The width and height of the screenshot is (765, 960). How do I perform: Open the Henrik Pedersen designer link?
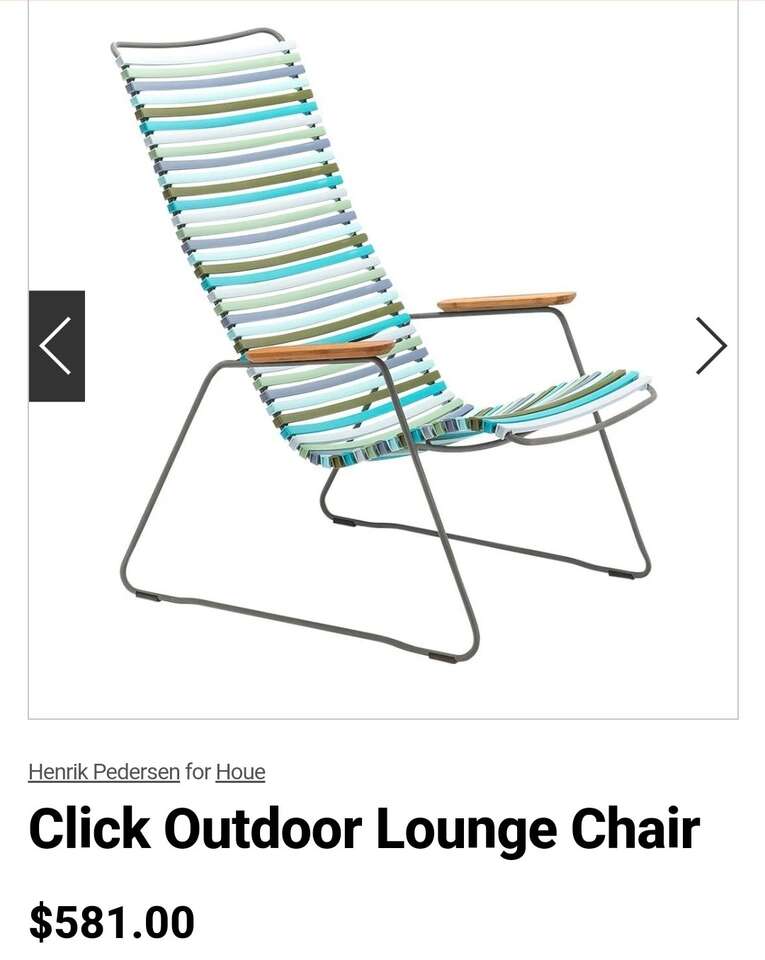click(x=104, y=772)
